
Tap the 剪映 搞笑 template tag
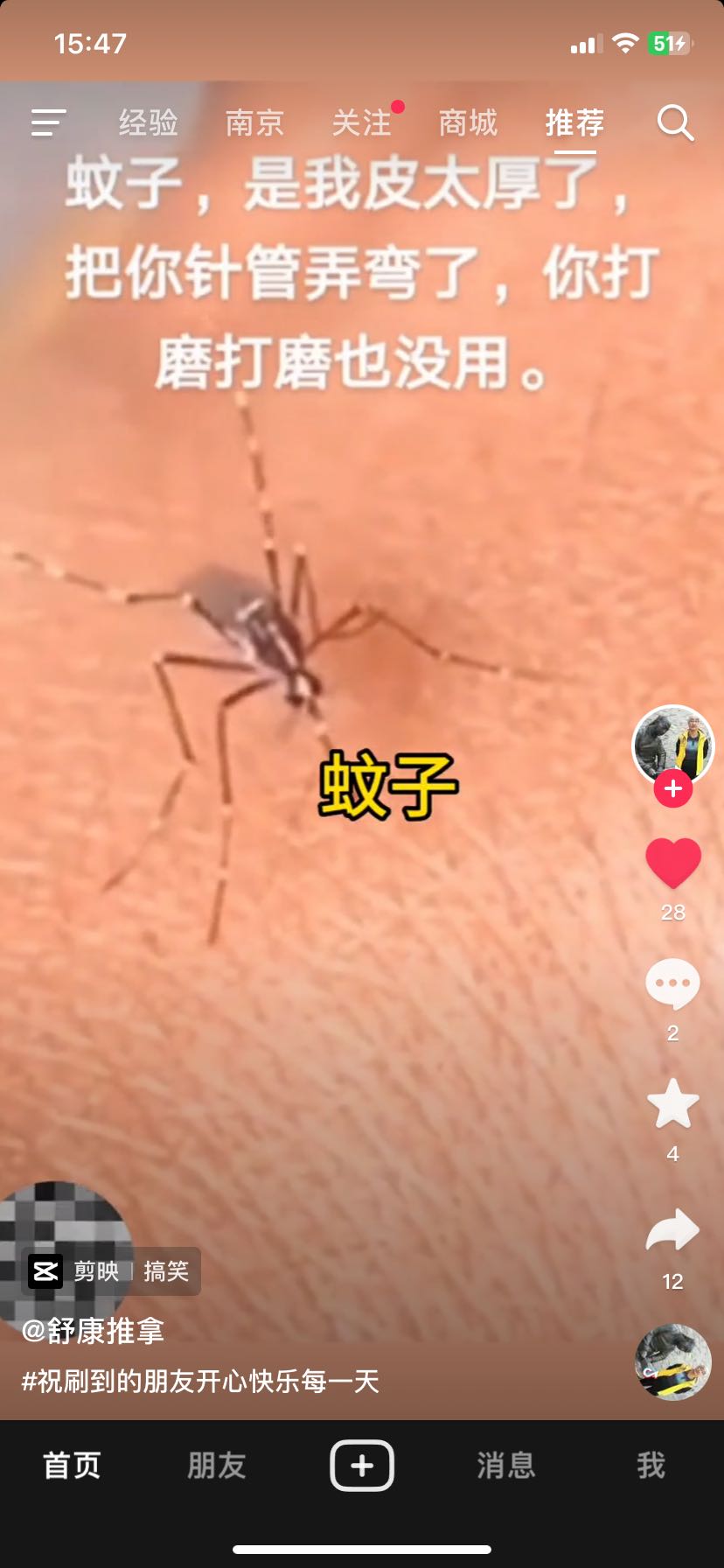[111, 1271]
